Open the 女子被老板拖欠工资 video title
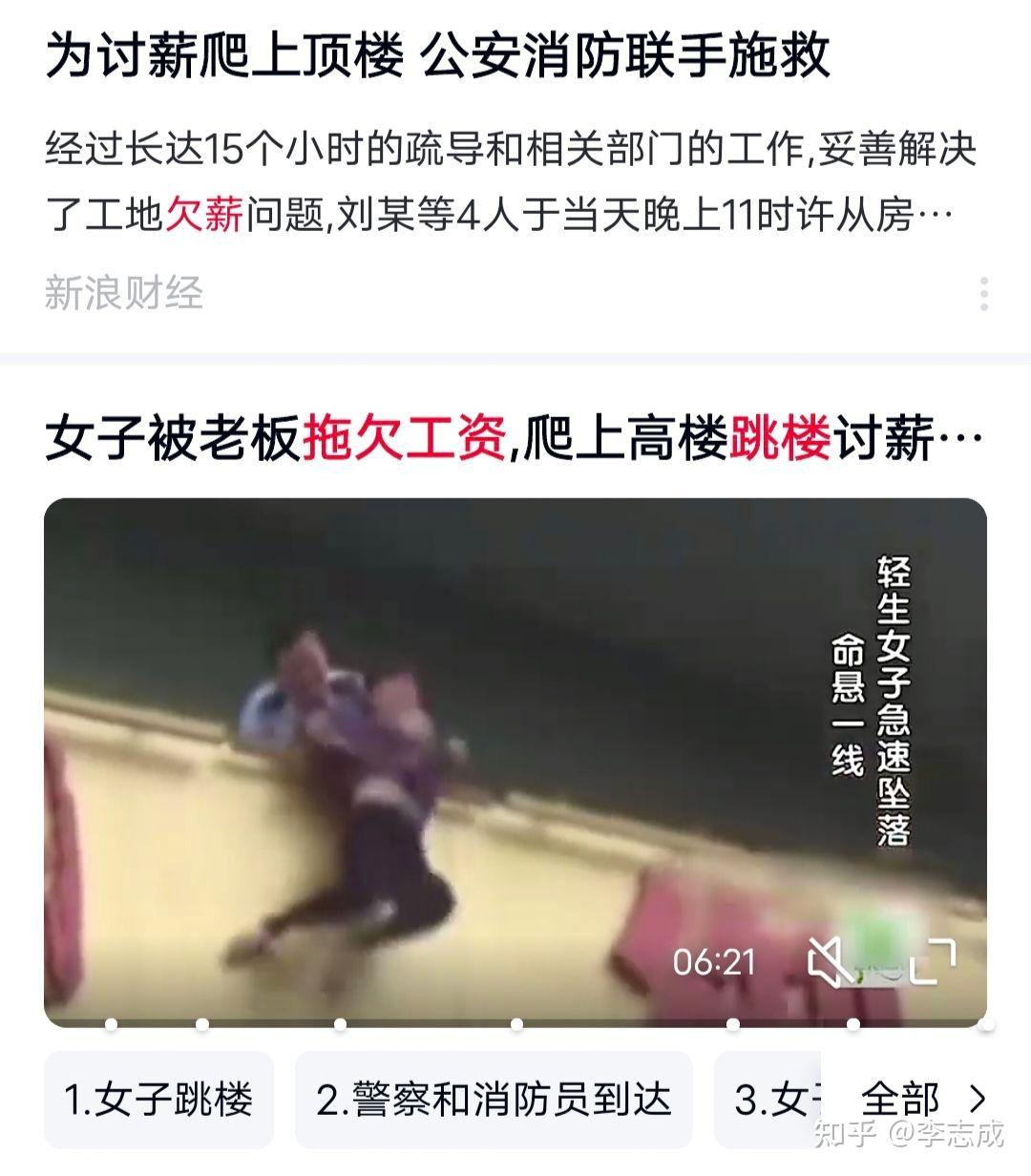 pos(514,439)
